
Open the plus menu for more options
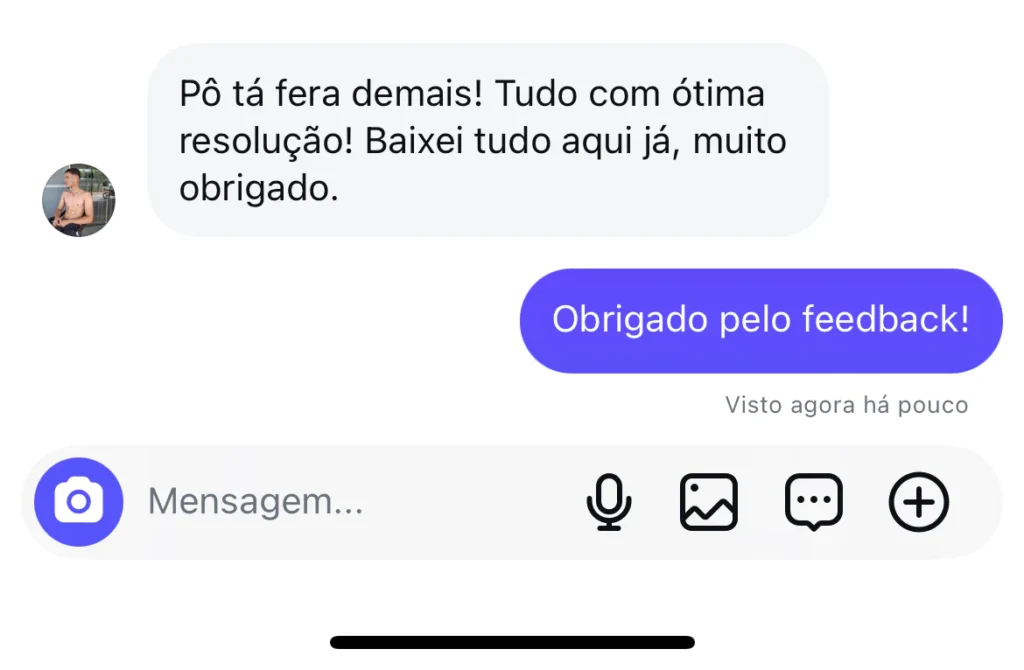click(919, 502)
